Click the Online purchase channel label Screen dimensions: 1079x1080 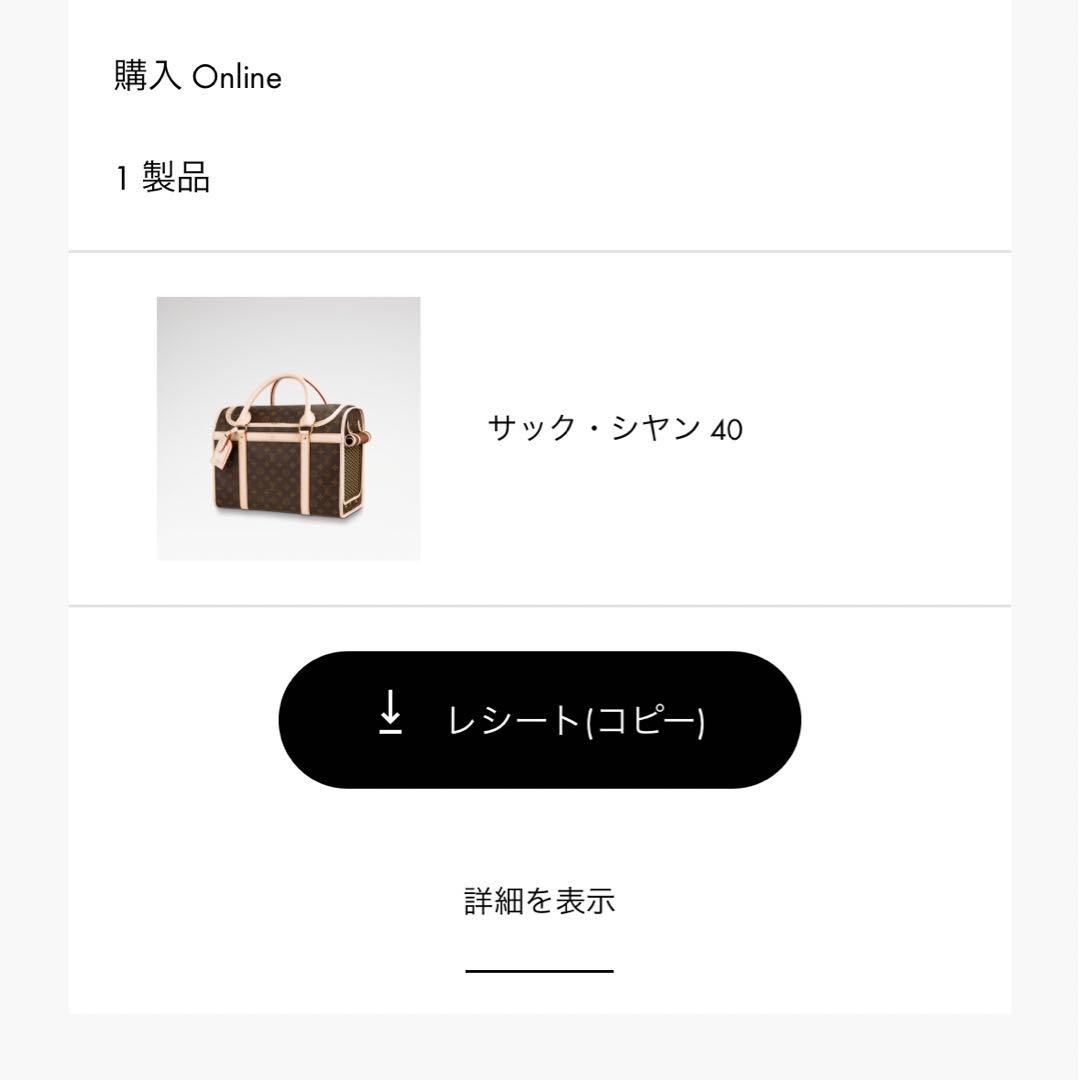[x=196, y=76]
